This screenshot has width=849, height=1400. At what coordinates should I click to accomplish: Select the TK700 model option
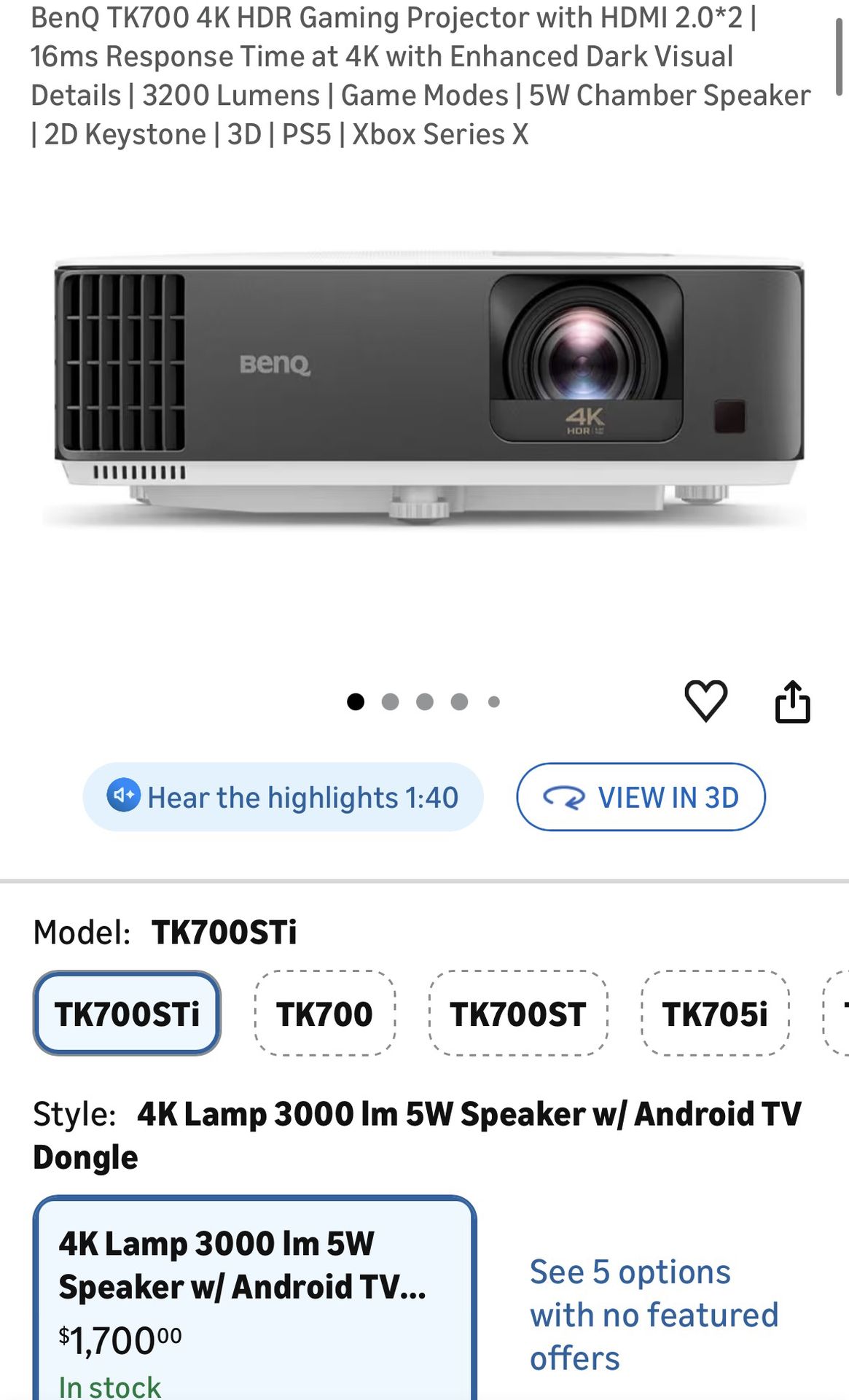coord(324,1014)
